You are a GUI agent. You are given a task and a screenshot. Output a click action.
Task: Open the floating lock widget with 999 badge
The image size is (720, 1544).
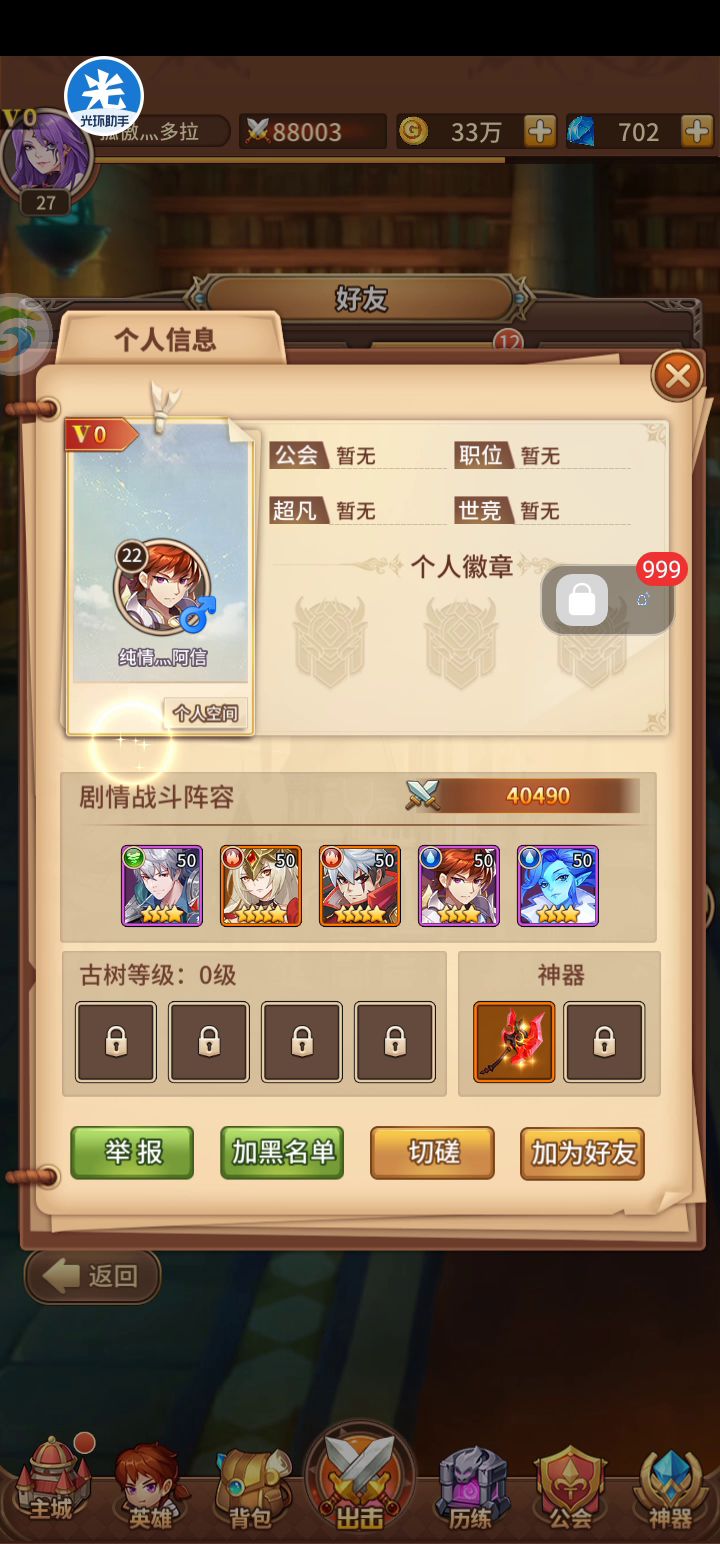[582, 600]
